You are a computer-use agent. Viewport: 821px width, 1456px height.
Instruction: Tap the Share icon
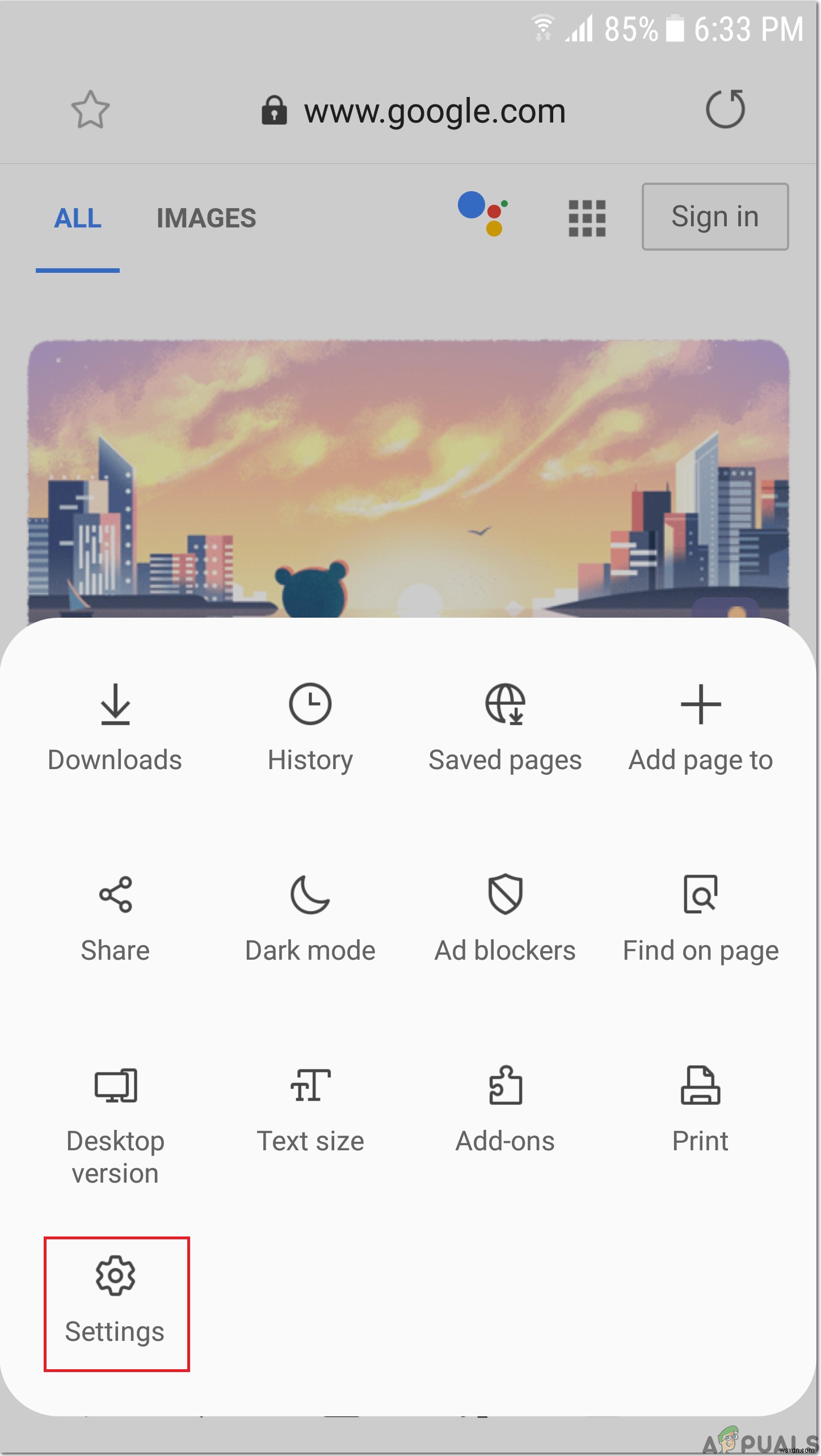click(x=115, y=919)
